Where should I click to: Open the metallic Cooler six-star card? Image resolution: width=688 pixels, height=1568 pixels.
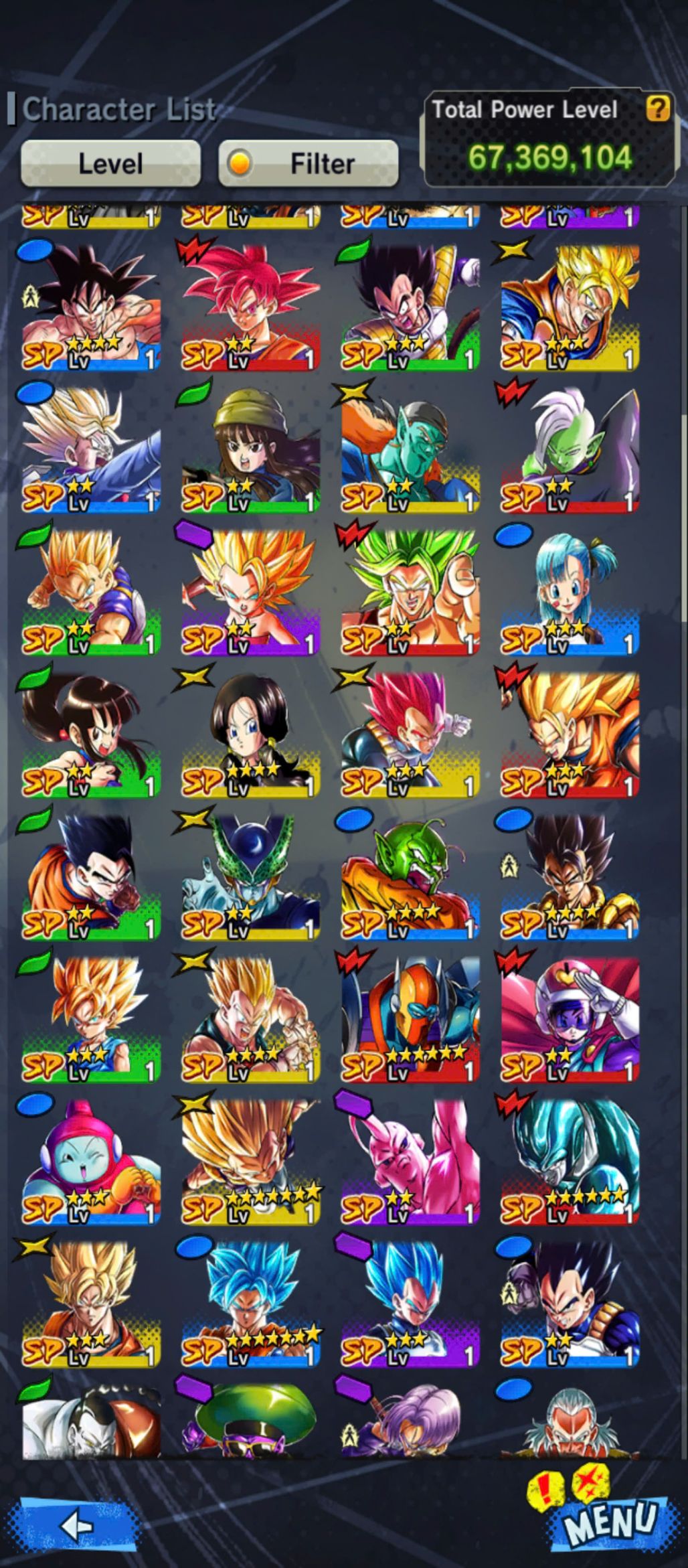point(570,1162)
